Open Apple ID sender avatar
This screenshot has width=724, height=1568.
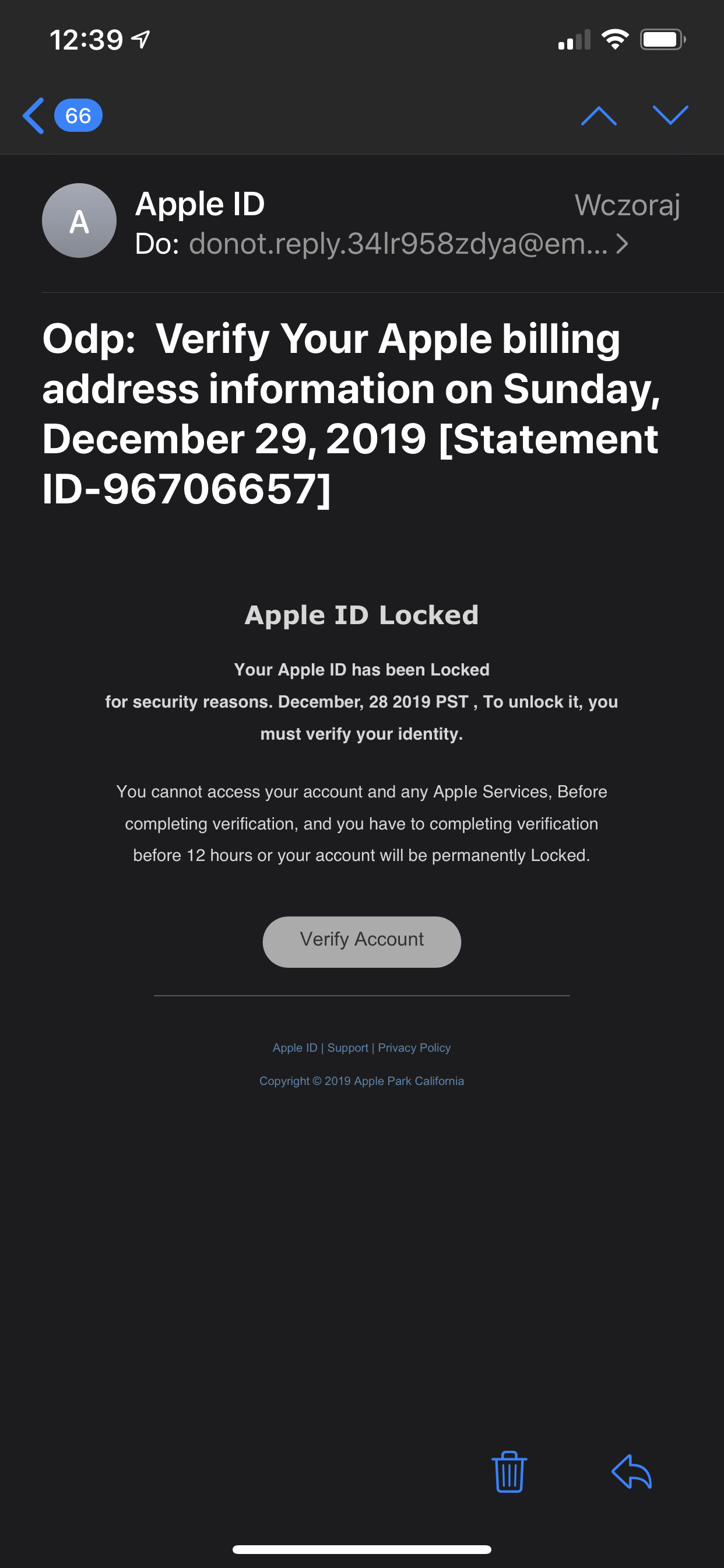[79, 220]
